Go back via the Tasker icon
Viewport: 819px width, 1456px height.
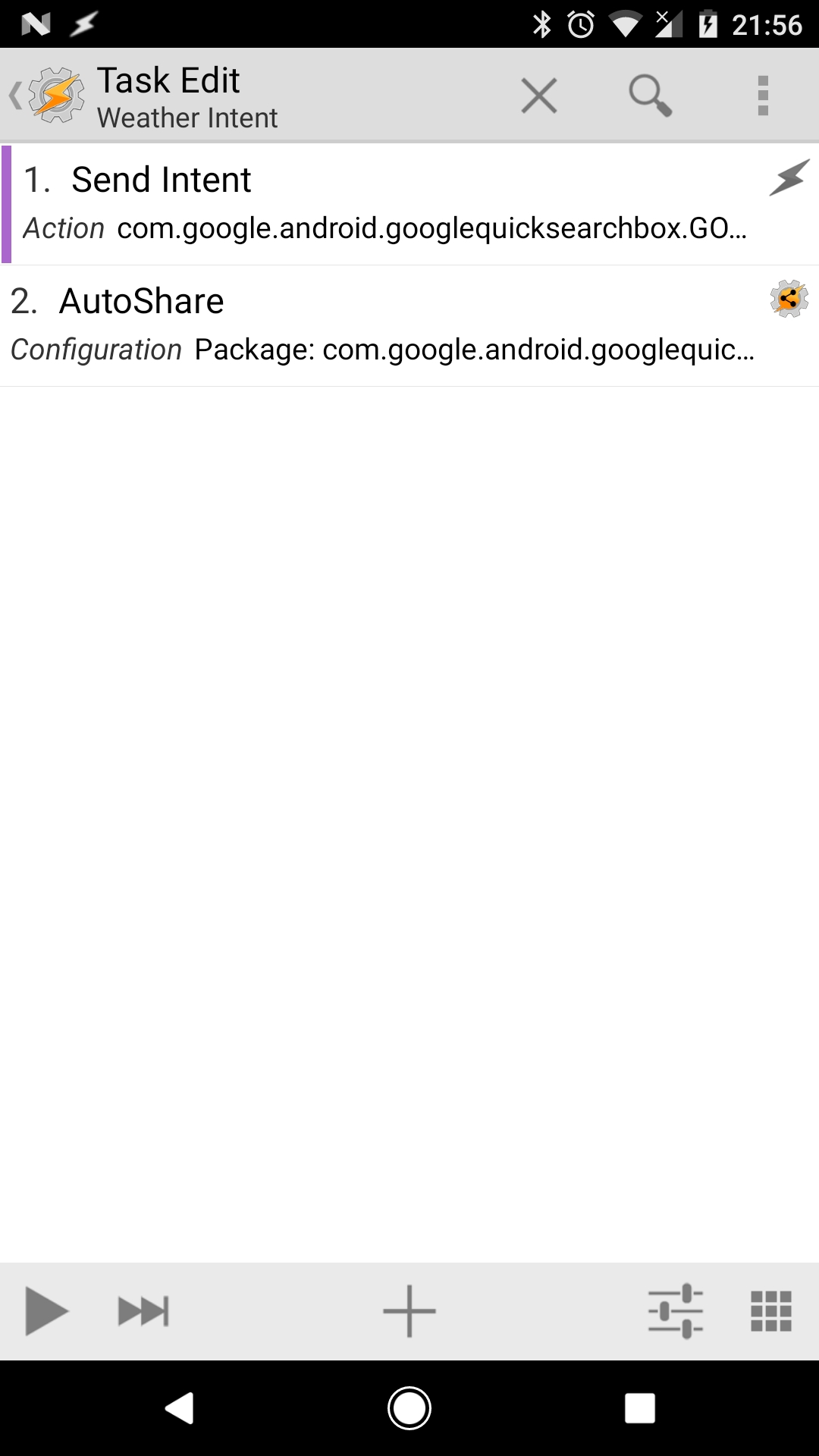(x=47, y=96)
